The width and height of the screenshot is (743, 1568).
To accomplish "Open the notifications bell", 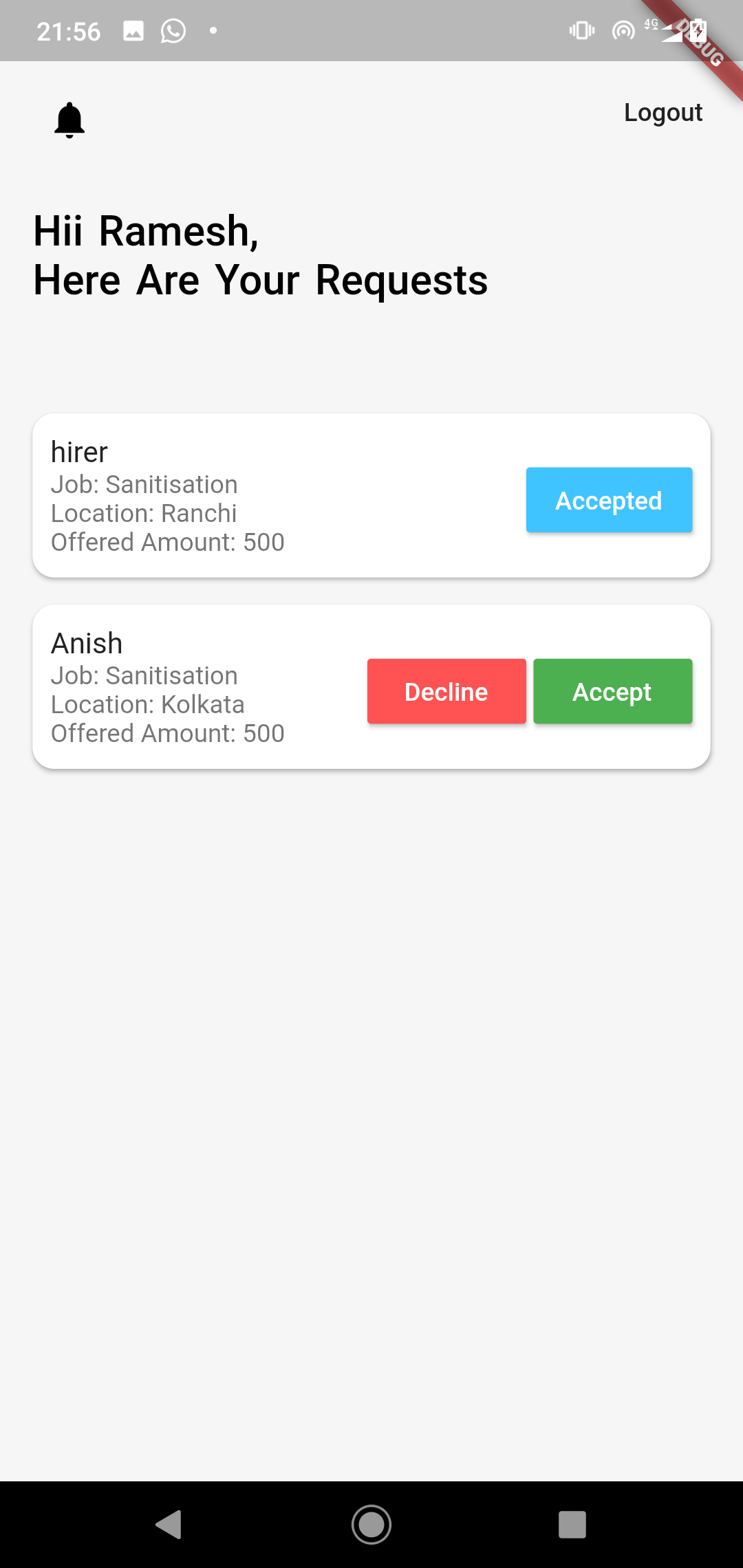I will (69, 120).
